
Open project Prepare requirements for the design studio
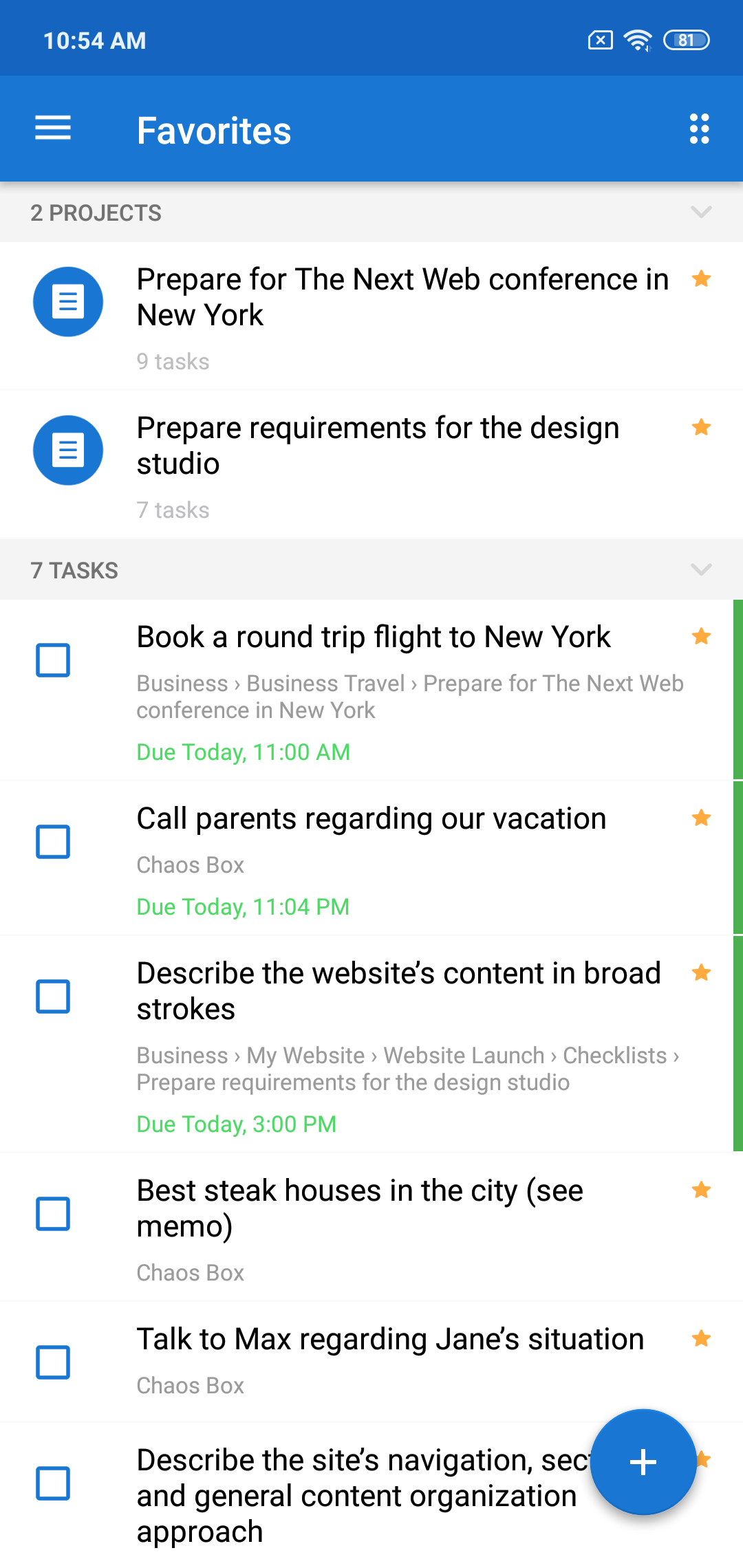[378, 446]
